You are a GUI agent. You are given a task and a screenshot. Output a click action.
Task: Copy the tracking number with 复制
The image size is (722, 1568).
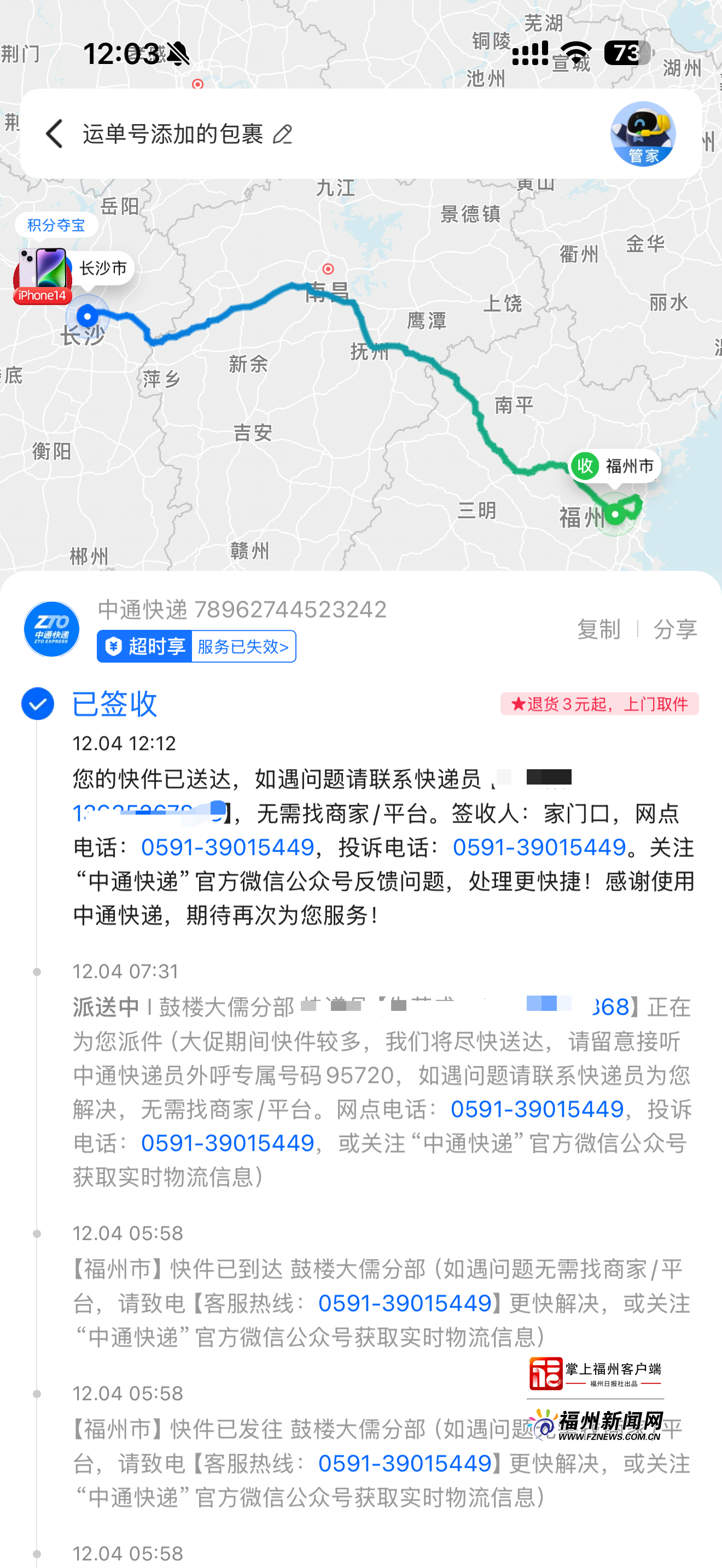(598, 629)
